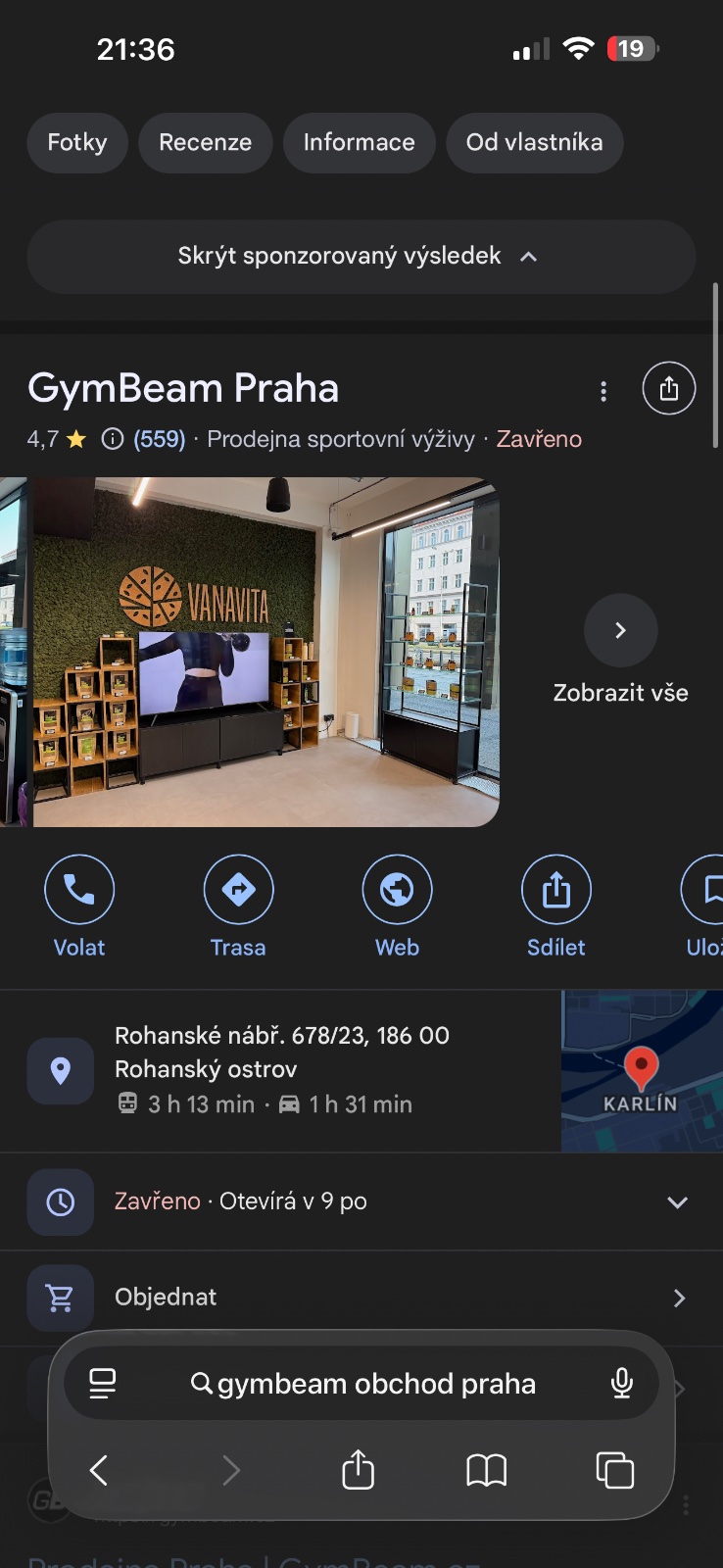723x1568 pixels.
Task: Switch to the Recenze chip
Action: [x=205, y=143]
